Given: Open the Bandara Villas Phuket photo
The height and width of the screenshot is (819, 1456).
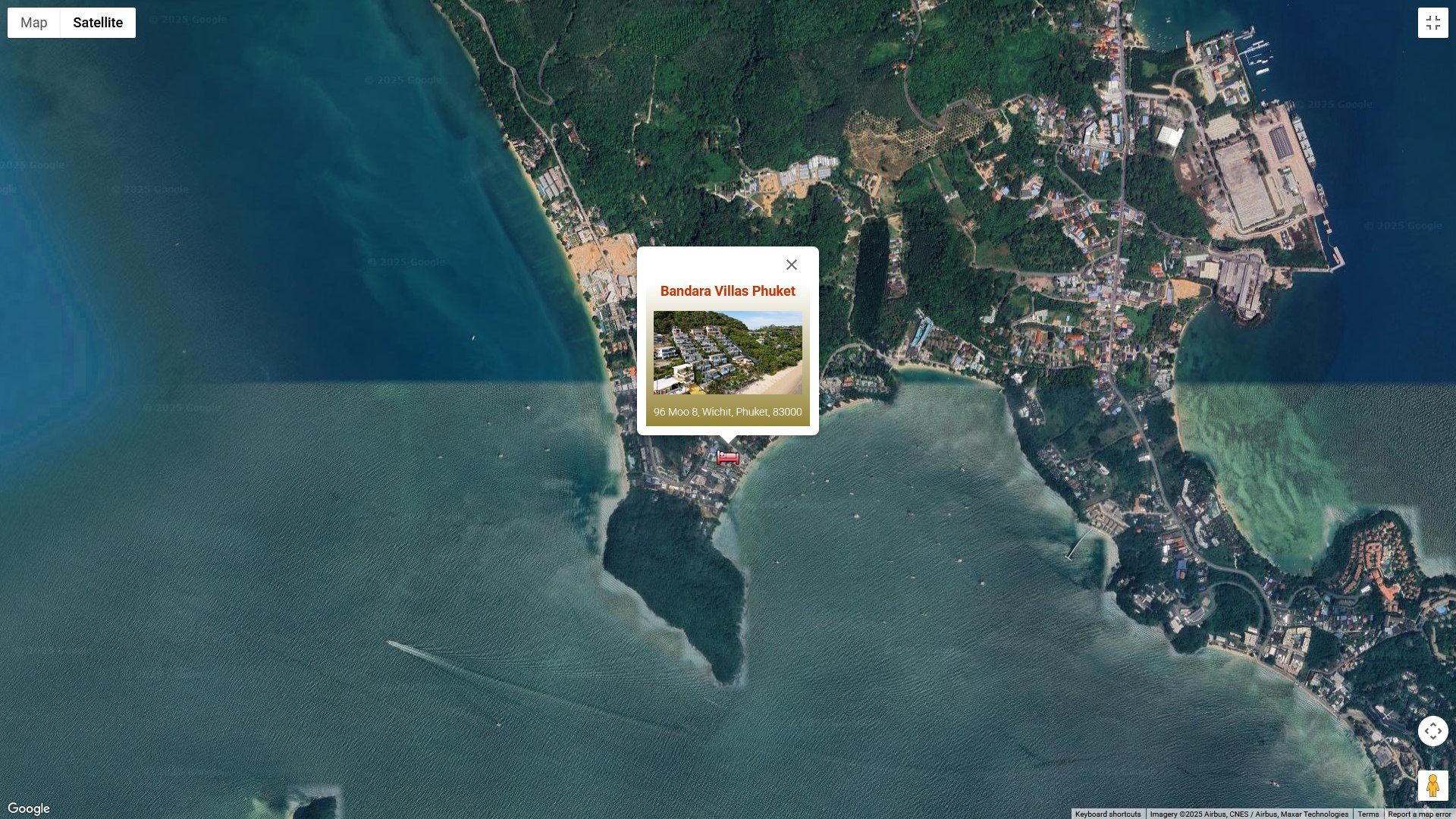Looking at the screenshot, I should 727,352.
